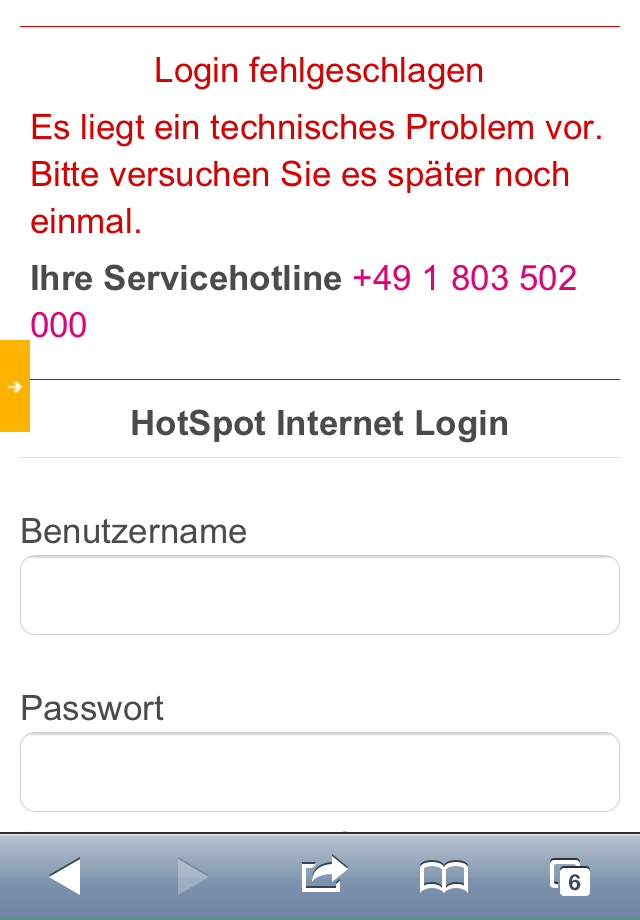The image size is (640, 920).
Task: Go back in Safari toolbar
Action: pyautogui.click(x=65, y=877)
